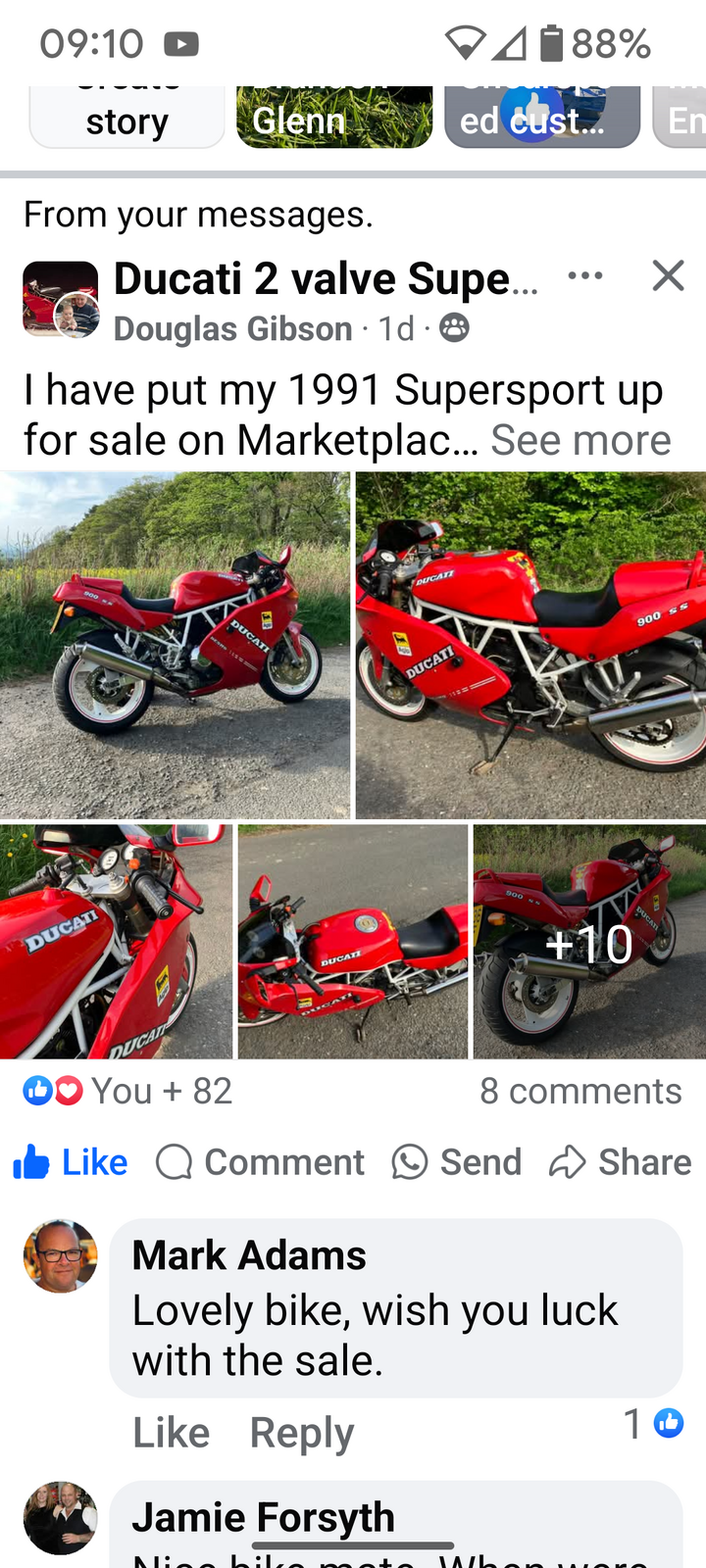
Task: Like Mark Adams's comment
Action: coord(171,1433)
